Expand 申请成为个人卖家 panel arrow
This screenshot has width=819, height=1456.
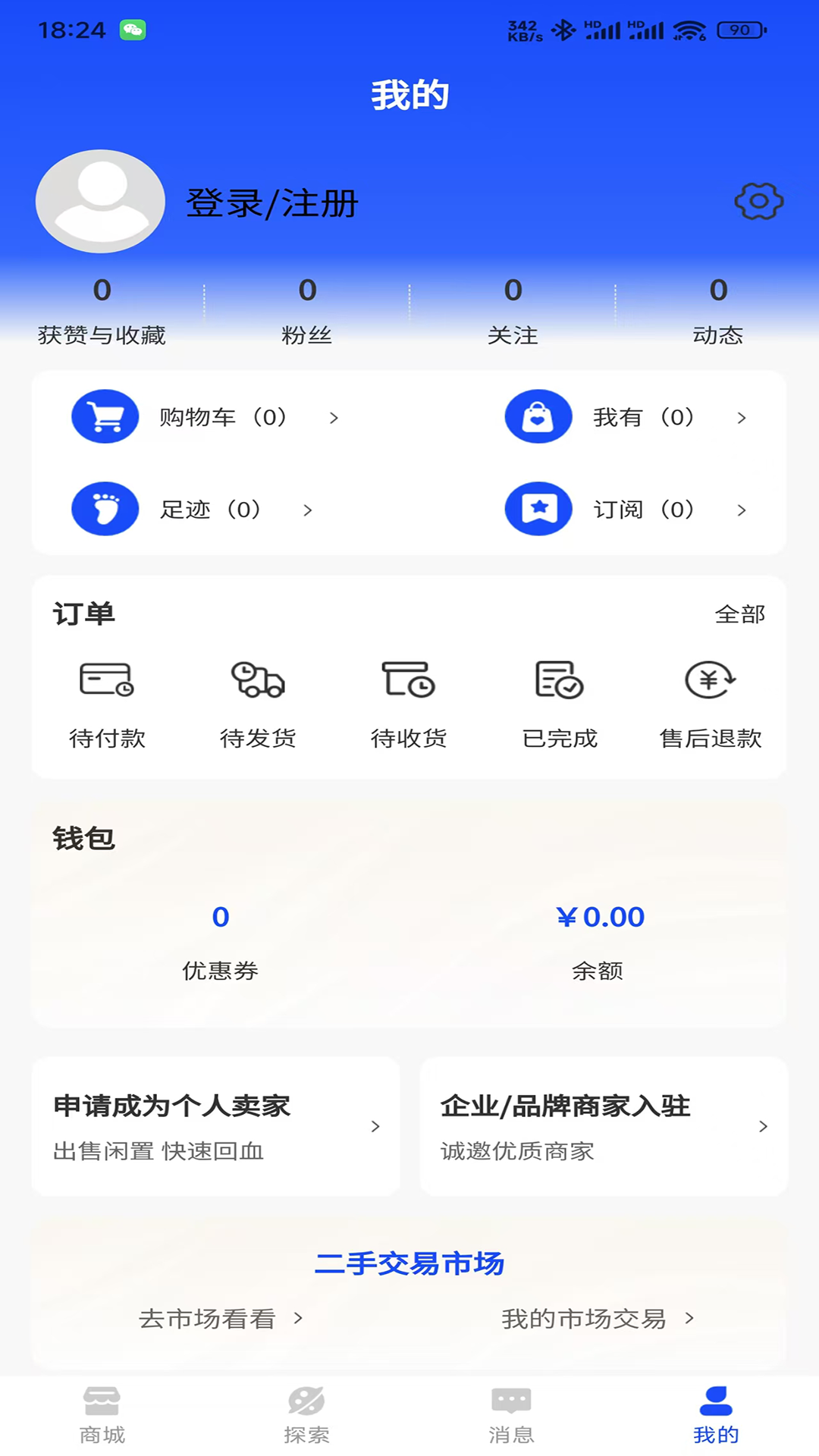pos(375,1127)
